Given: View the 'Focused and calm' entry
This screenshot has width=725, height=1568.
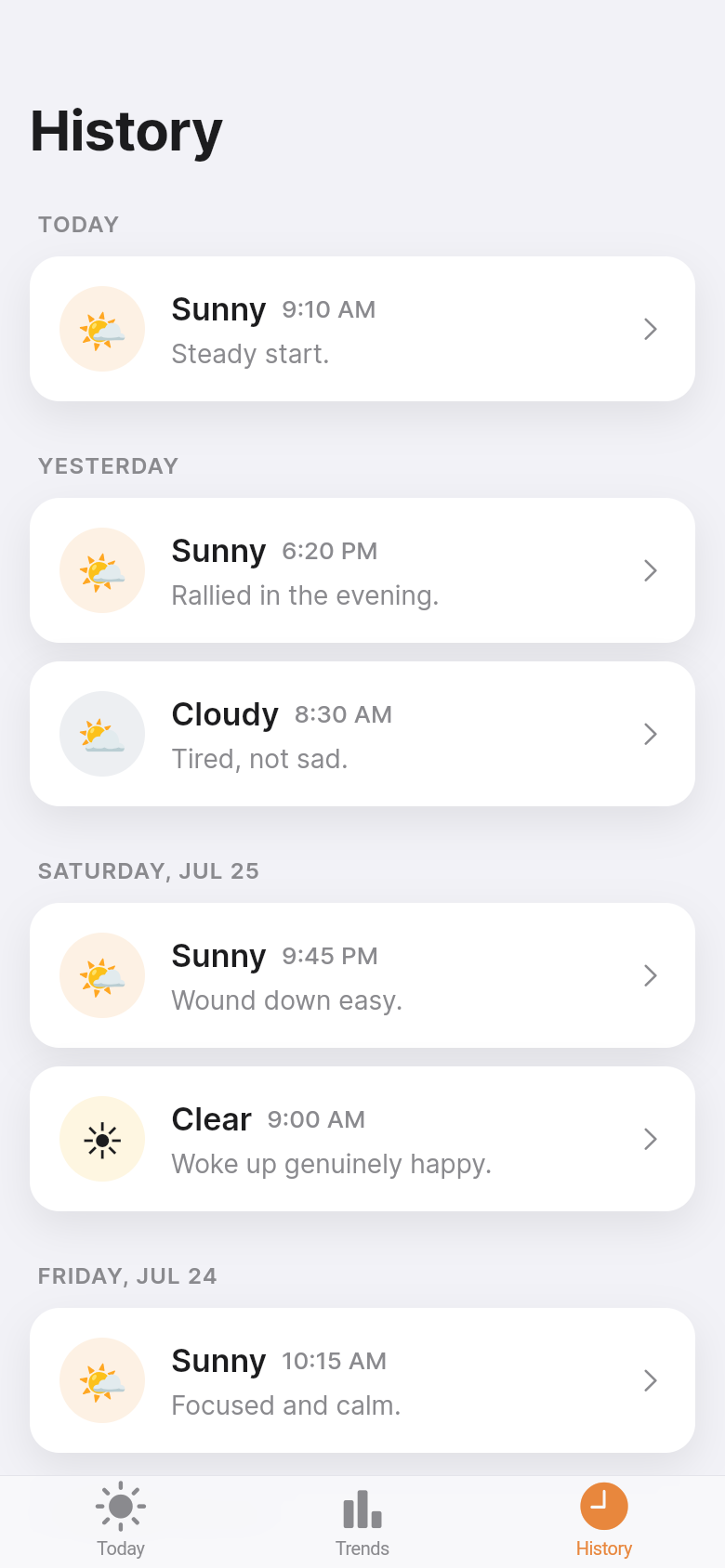Looking at the screenshot, I should point(362,1380).
